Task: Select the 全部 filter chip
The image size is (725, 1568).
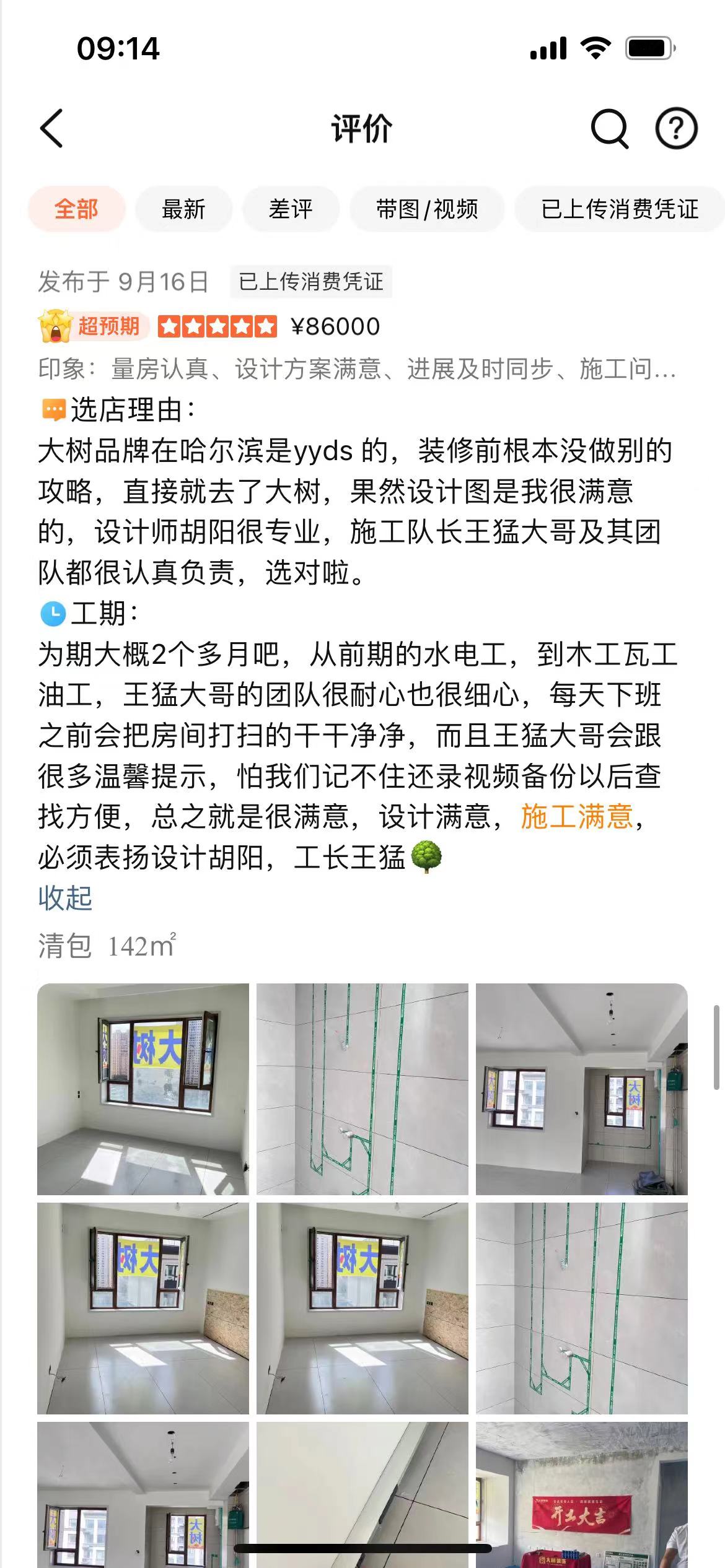Action: 76,209
